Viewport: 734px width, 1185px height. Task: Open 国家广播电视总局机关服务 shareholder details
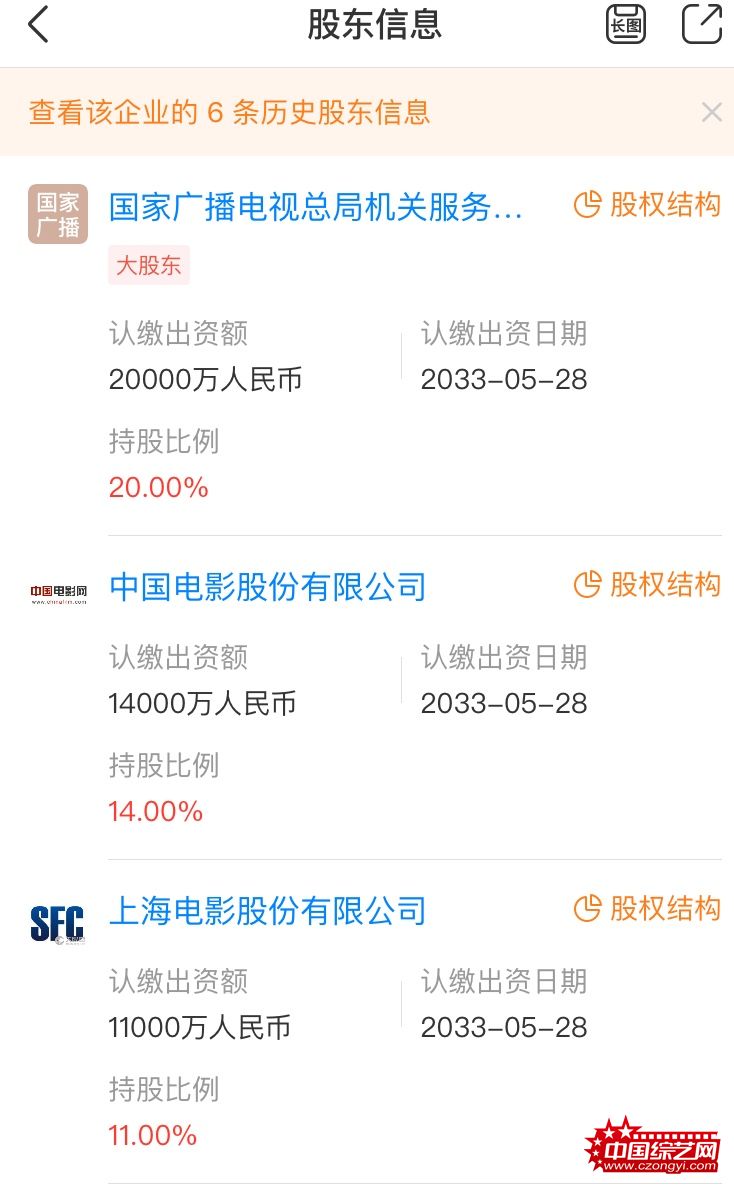(x=315, y=207)
